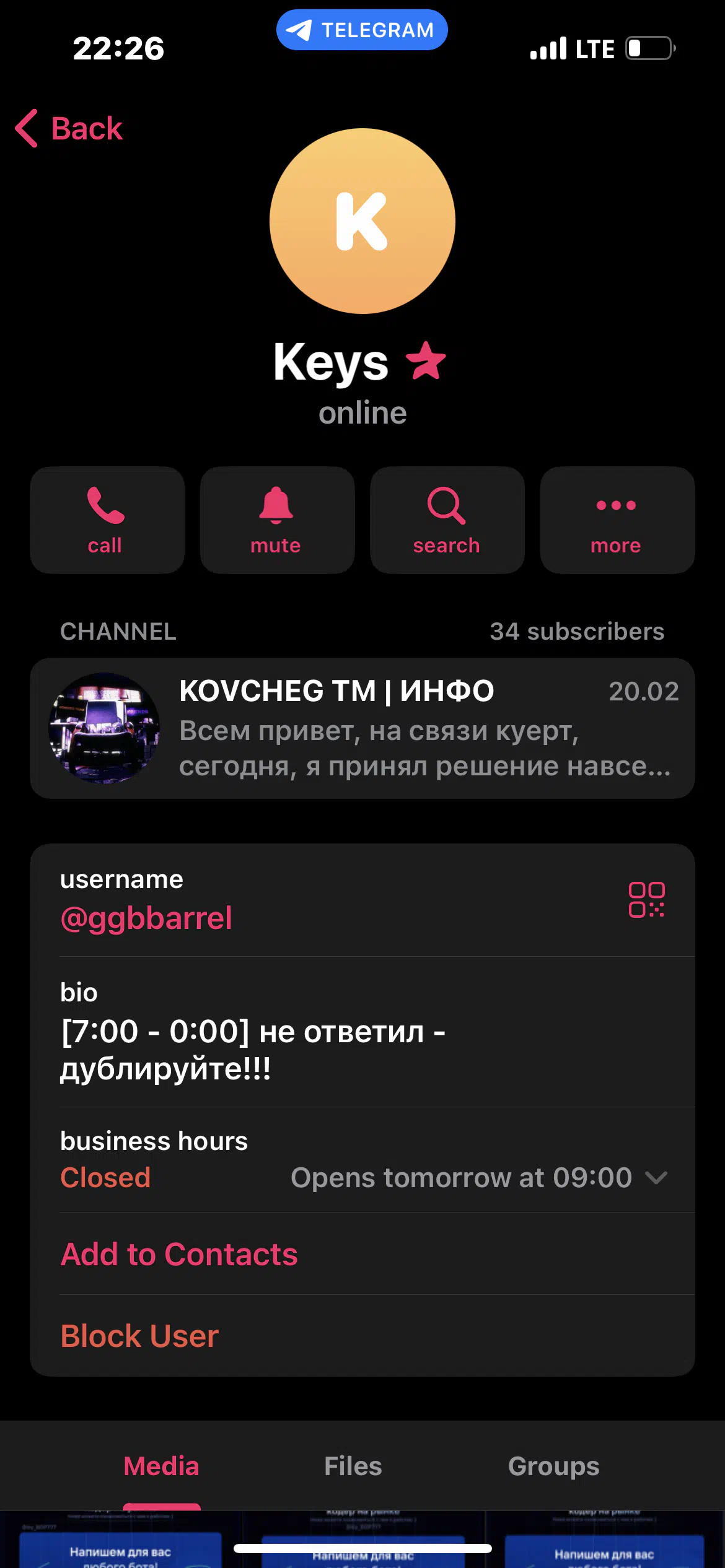Open the more options menu
Screen dimensions: 725x1568
(x=617, y=520)
